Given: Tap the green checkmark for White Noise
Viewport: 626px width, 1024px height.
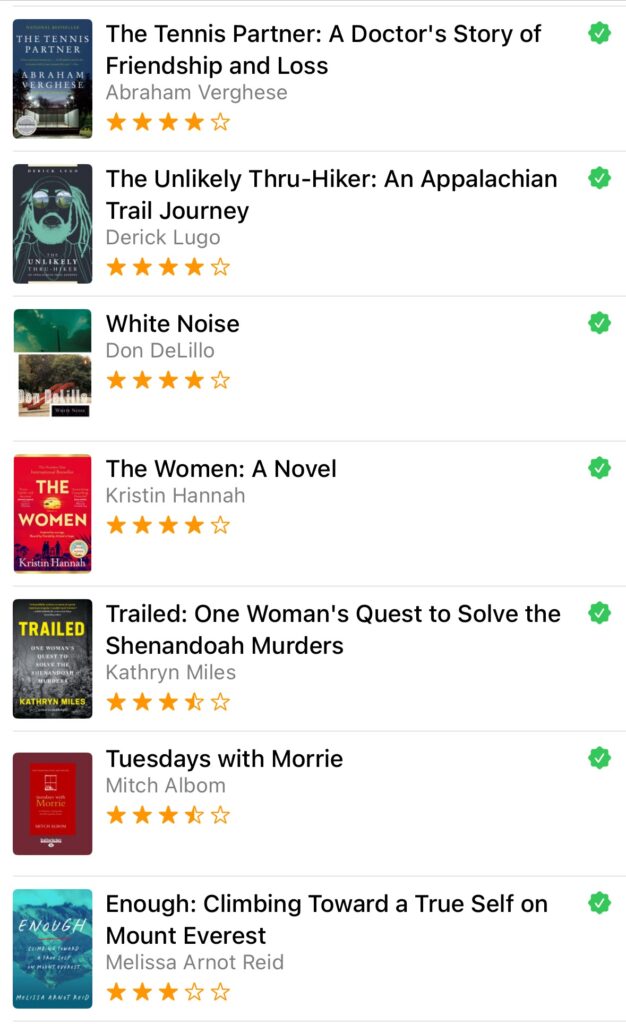Looking at the screenshot, I should tap(599, 323).
